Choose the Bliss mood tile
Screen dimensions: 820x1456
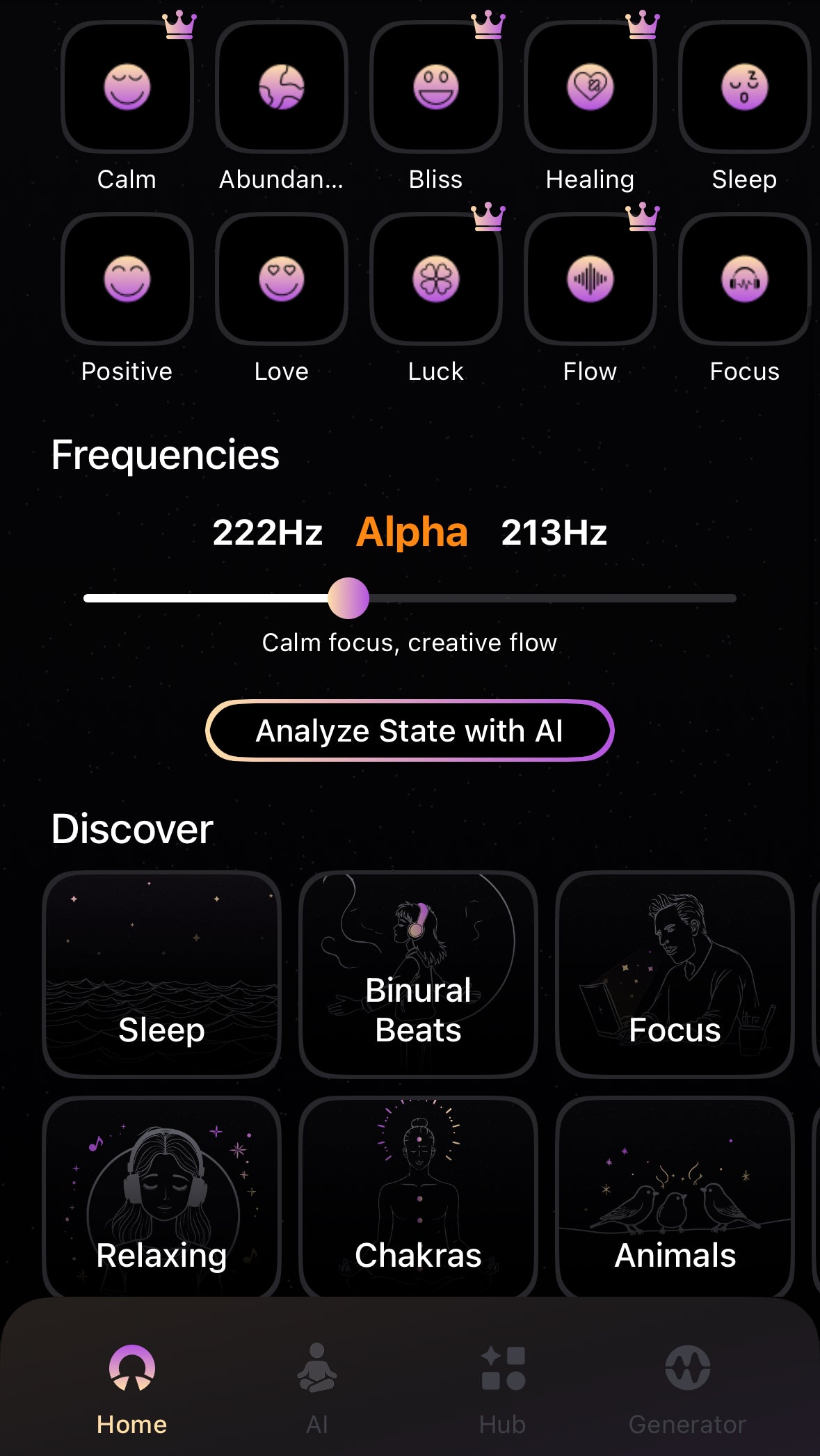point(436,88)
